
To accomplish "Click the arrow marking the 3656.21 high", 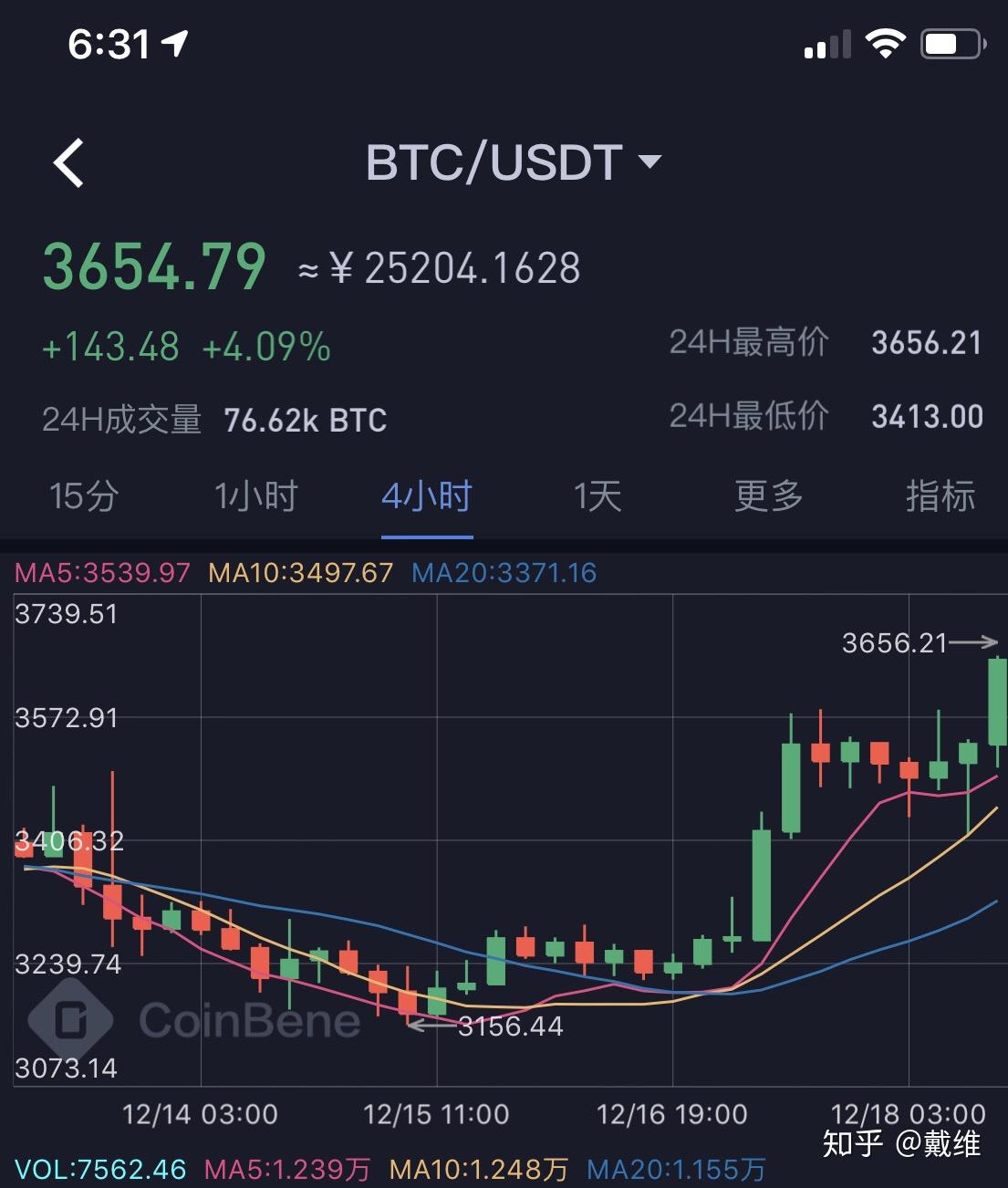I will point(972,641).
